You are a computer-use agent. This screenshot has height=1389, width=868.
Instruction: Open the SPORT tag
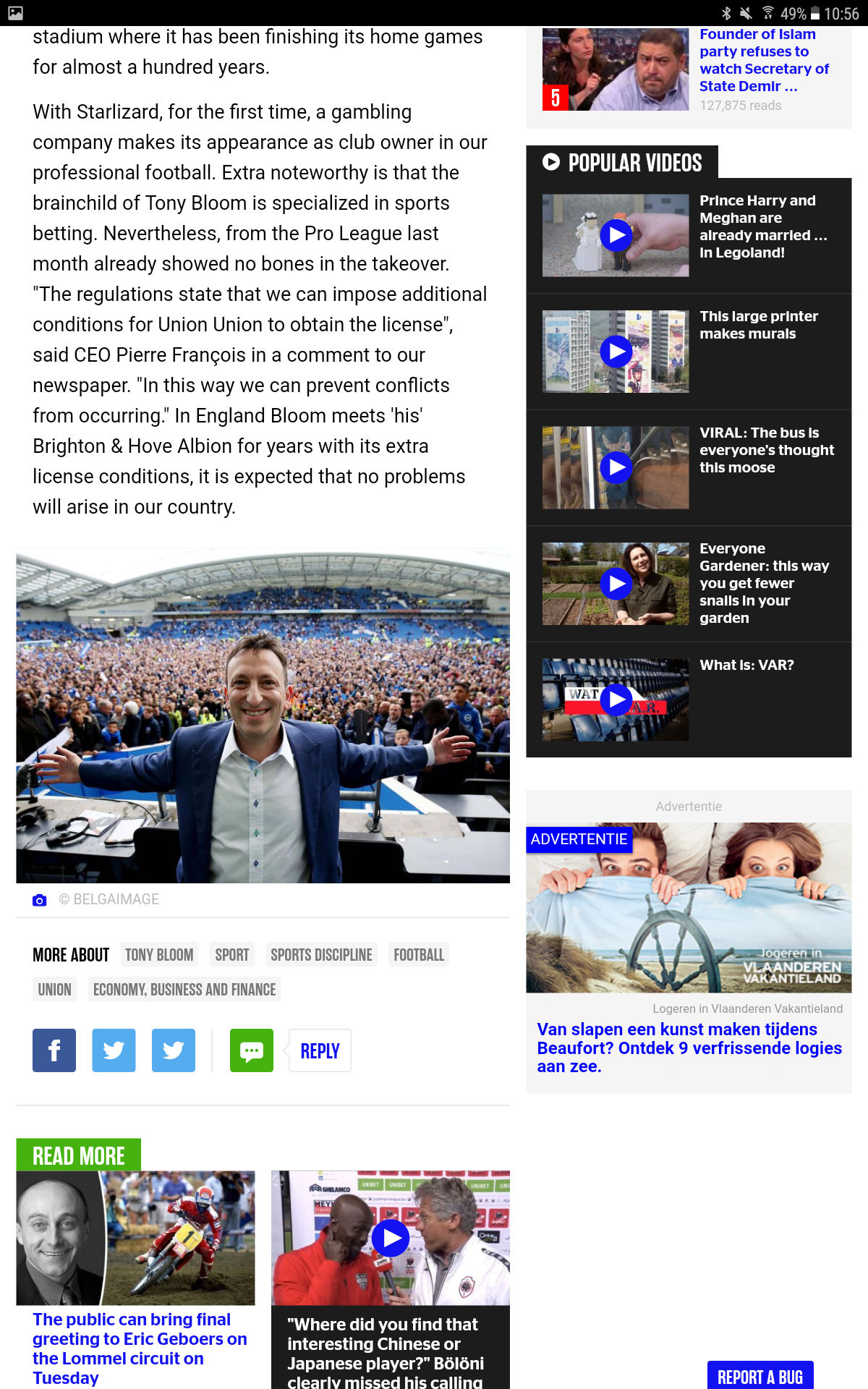[231, 955]
